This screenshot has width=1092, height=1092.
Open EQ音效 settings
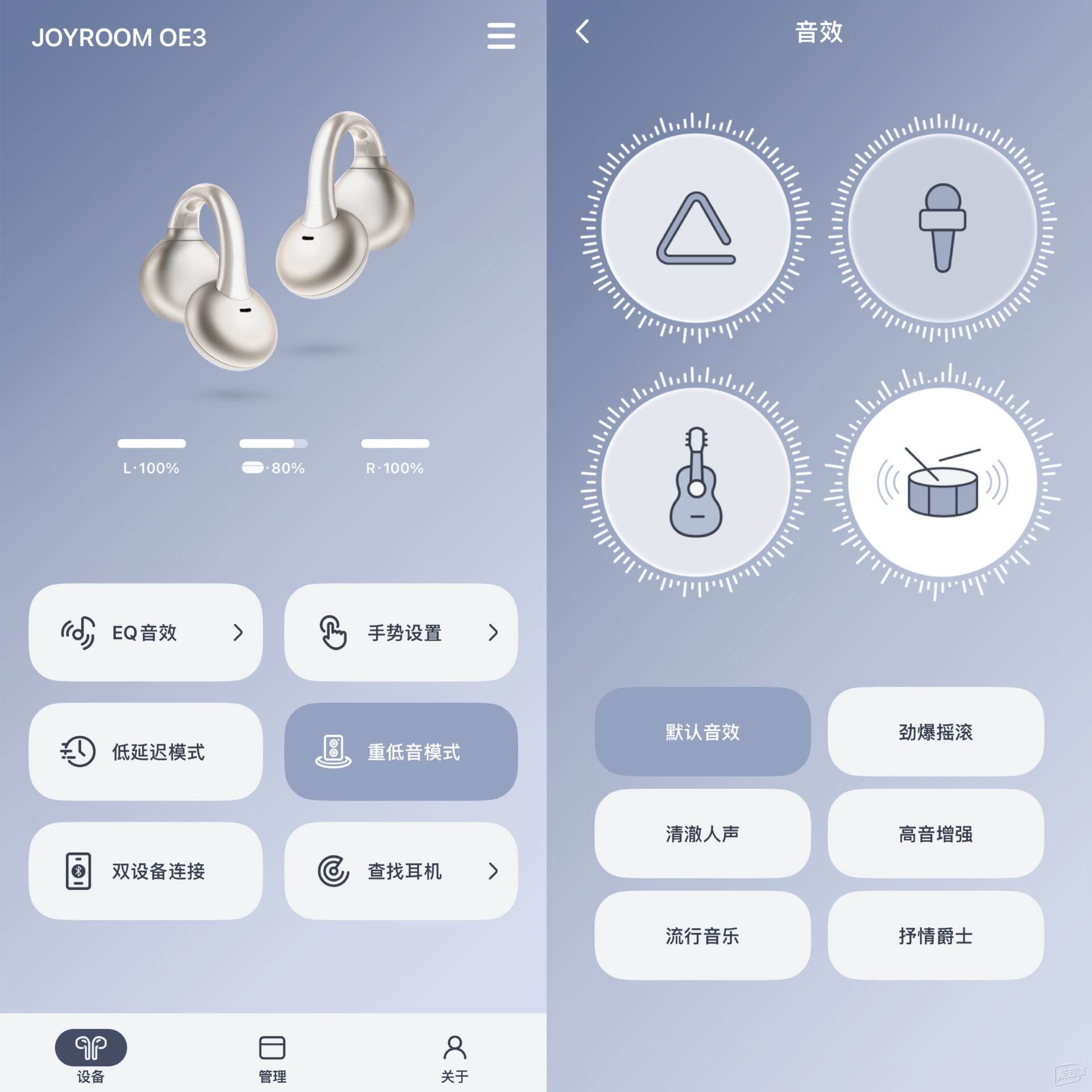pos(146,632)
